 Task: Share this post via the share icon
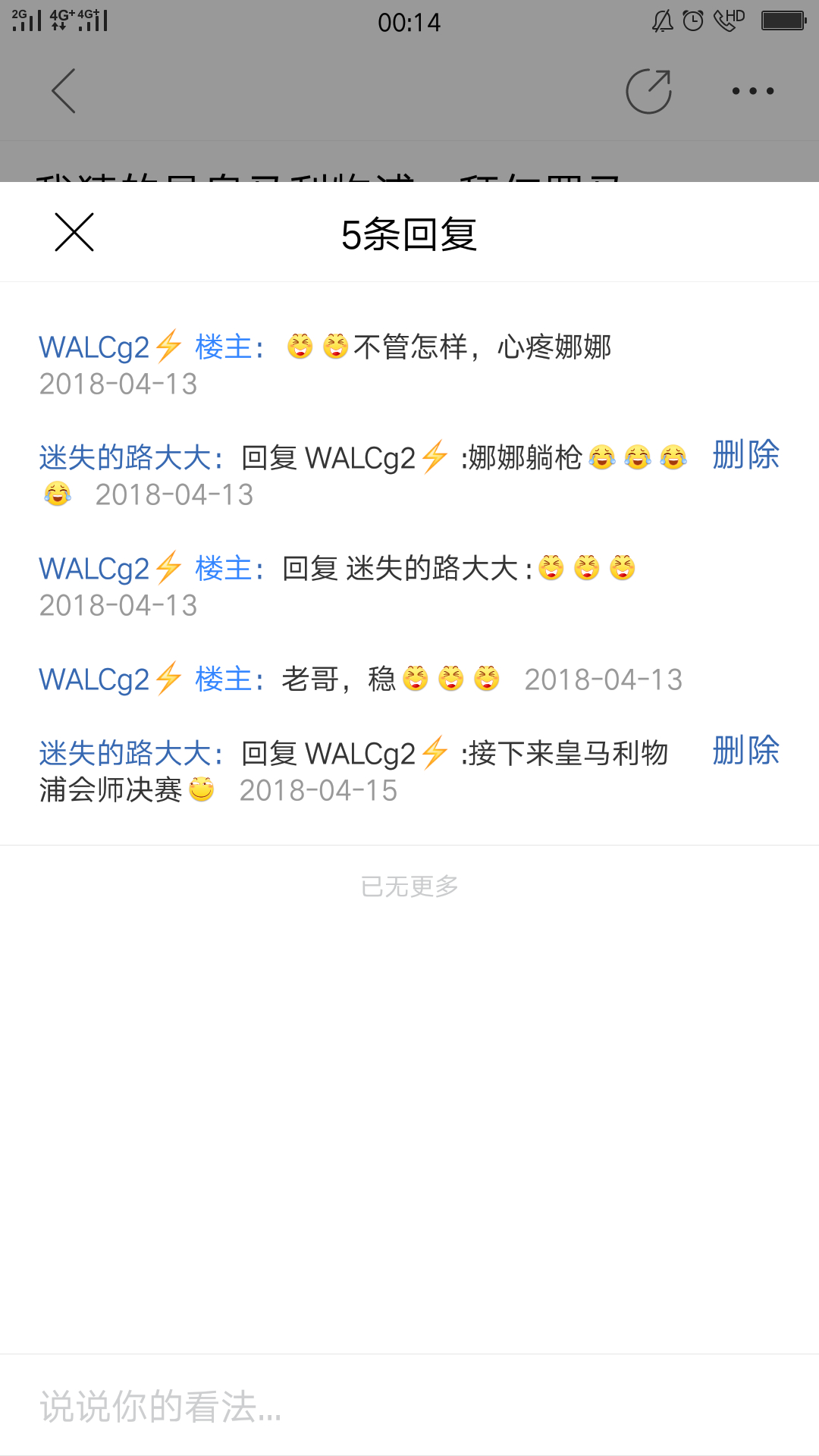pos(649,91)
